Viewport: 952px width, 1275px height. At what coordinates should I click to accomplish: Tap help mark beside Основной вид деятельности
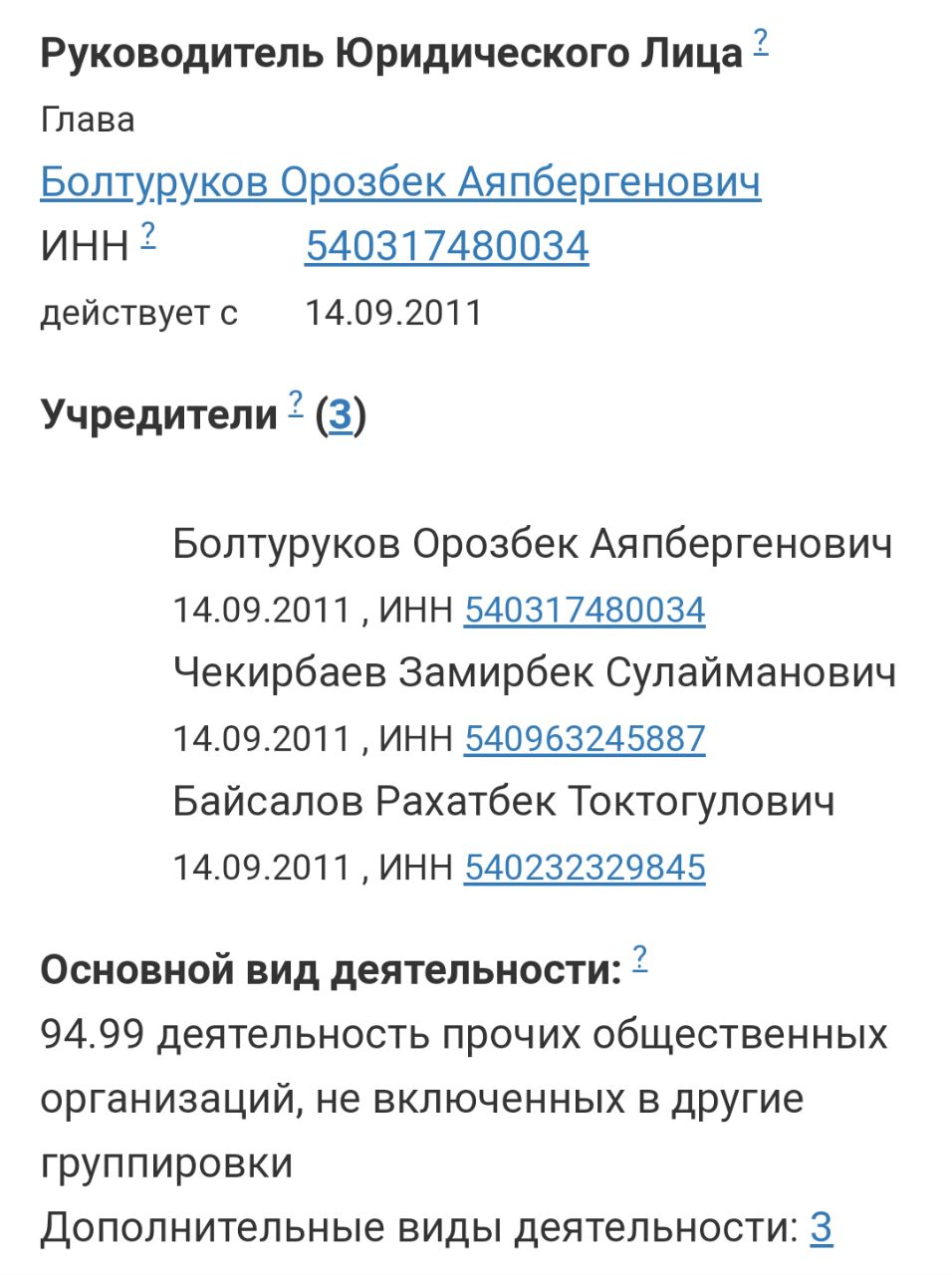[640, 958]
